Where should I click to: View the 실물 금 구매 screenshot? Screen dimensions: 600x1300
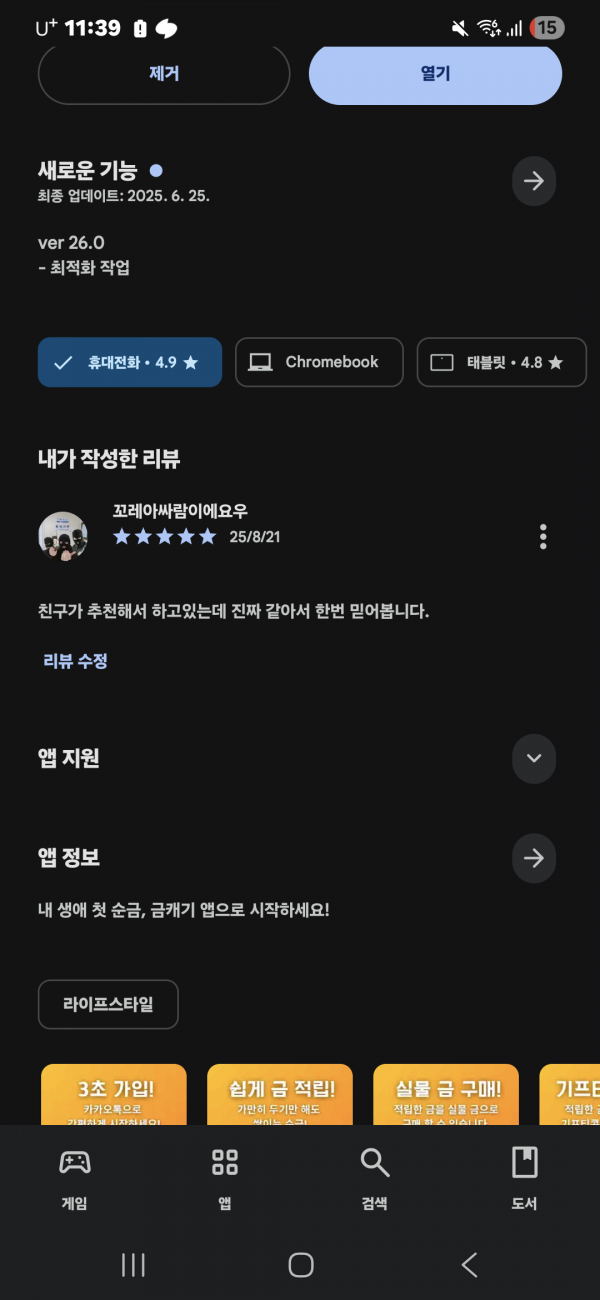click(446, 1094)
